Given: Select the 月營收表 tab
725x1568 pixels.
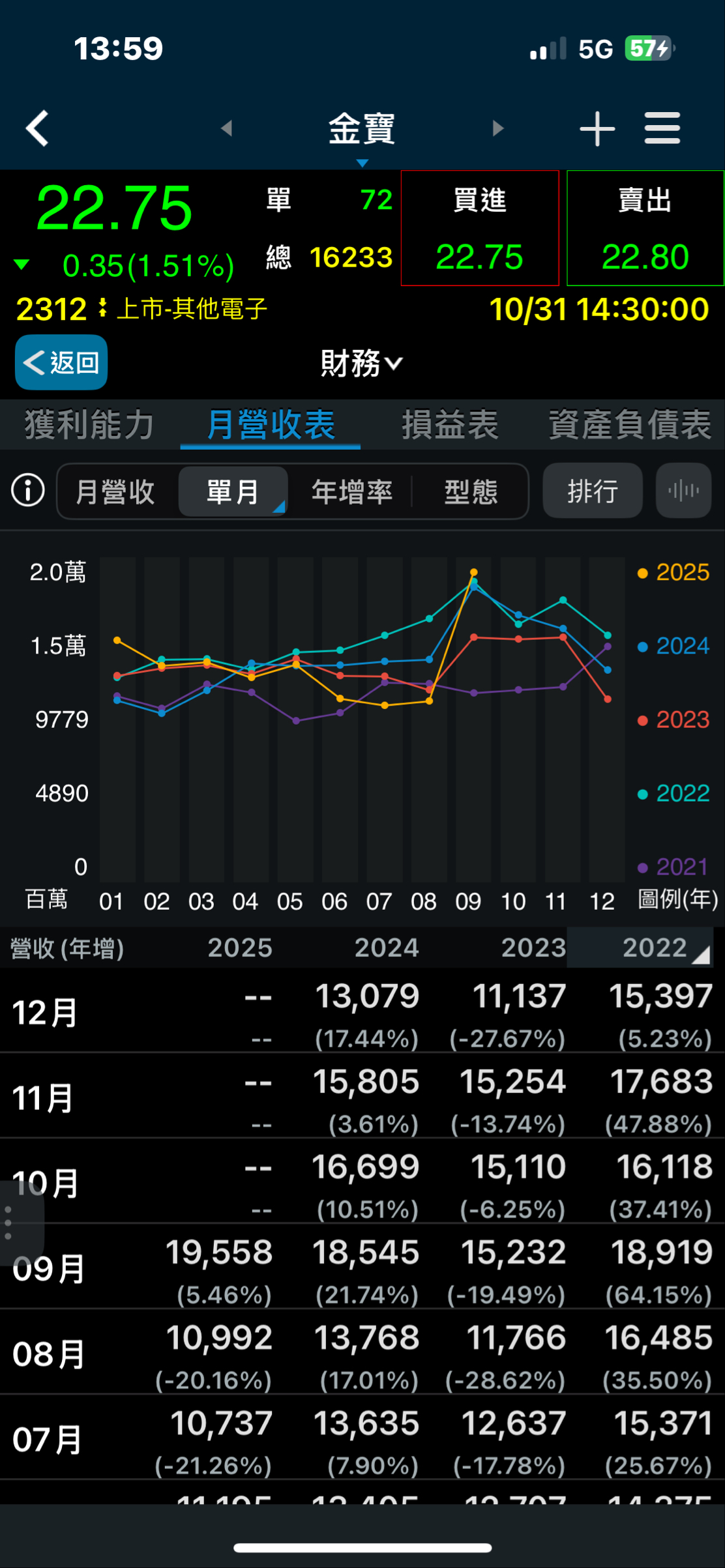Looking at the screenshot, I should point(271,425).
